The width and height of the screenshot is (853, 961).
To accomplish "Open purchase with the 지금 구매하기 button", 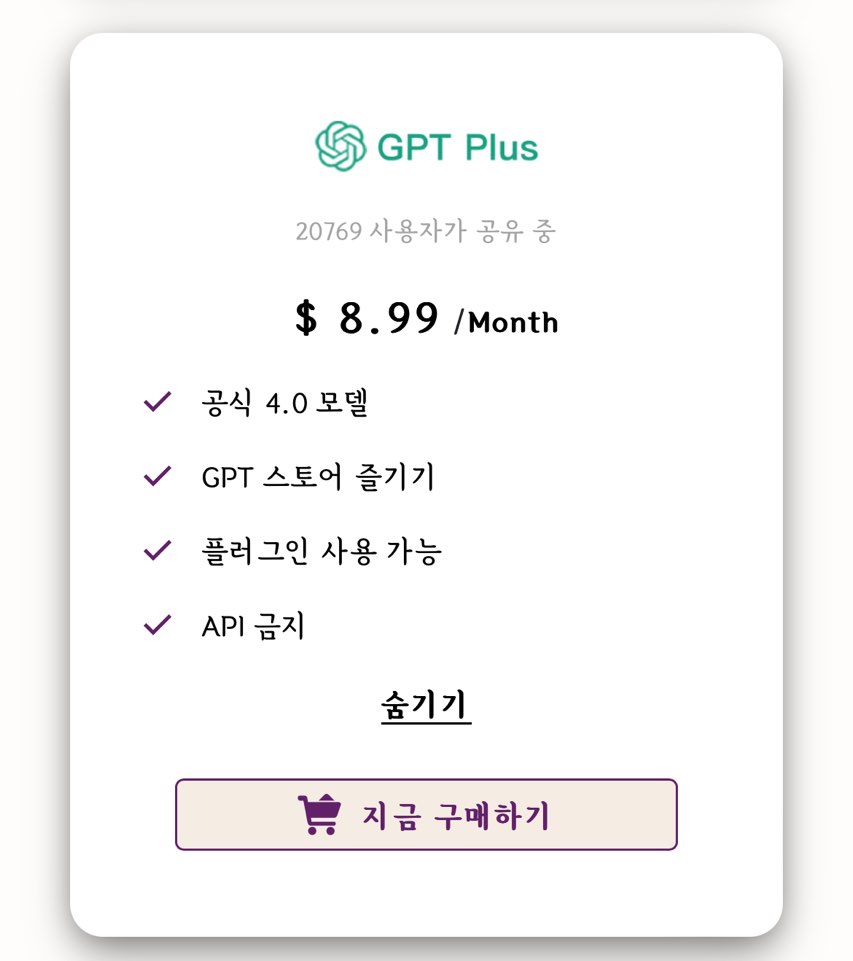I will tap(427, 815).
